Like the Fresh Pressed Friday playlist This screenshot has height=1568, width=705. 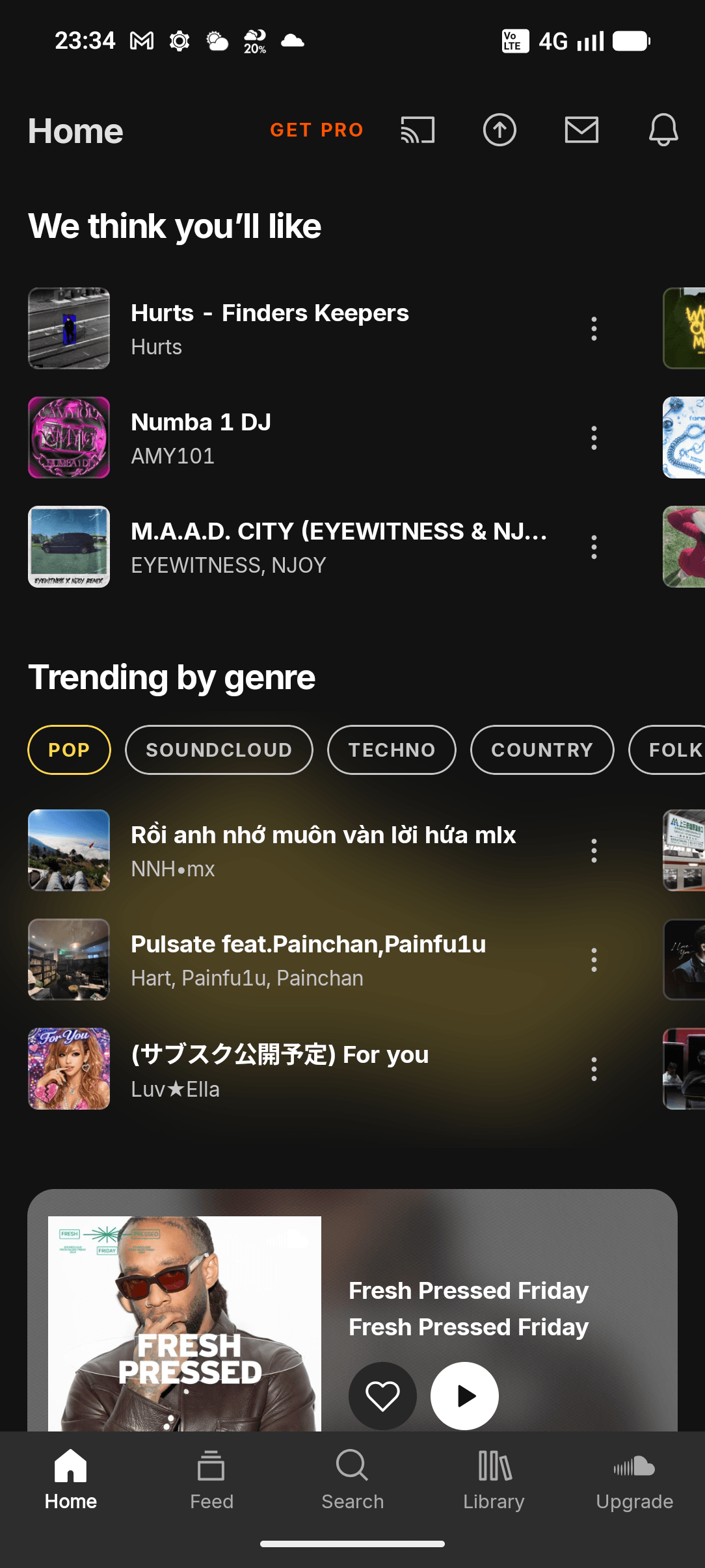(382, 1396)
